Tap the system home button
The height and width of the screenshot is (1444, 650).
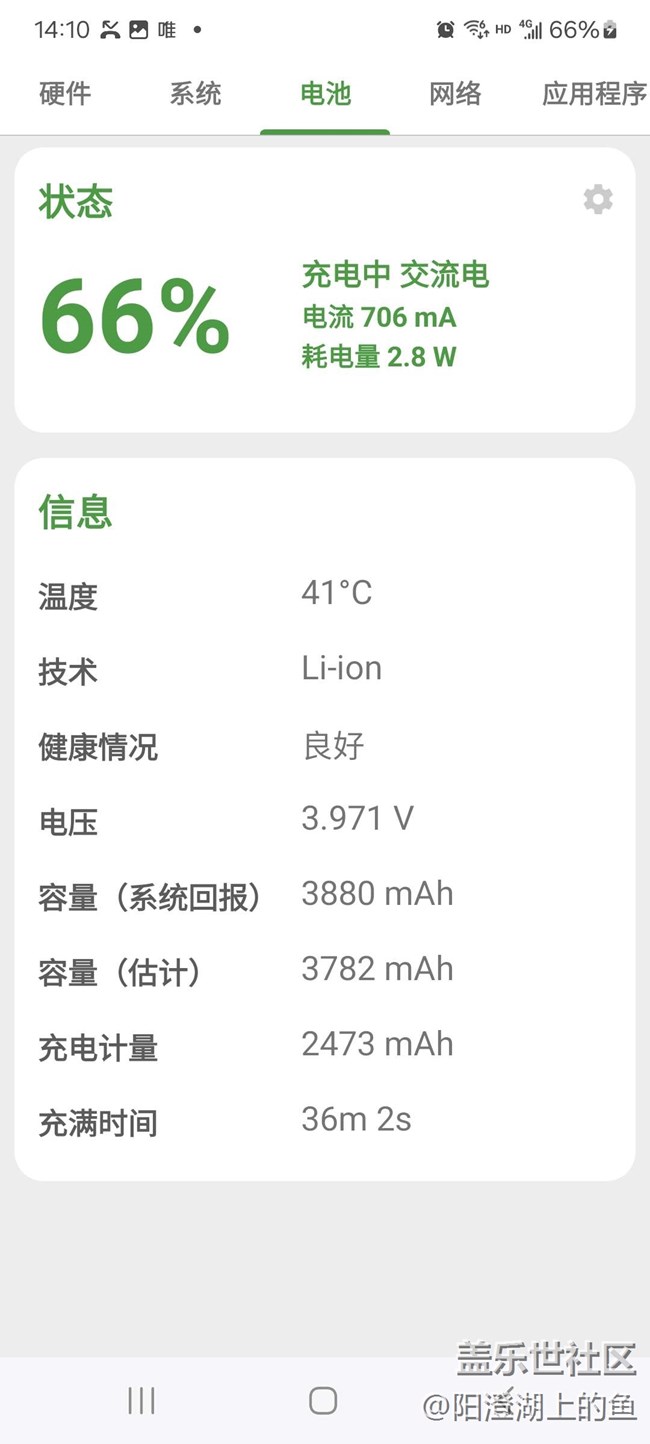click(323, 1400)
